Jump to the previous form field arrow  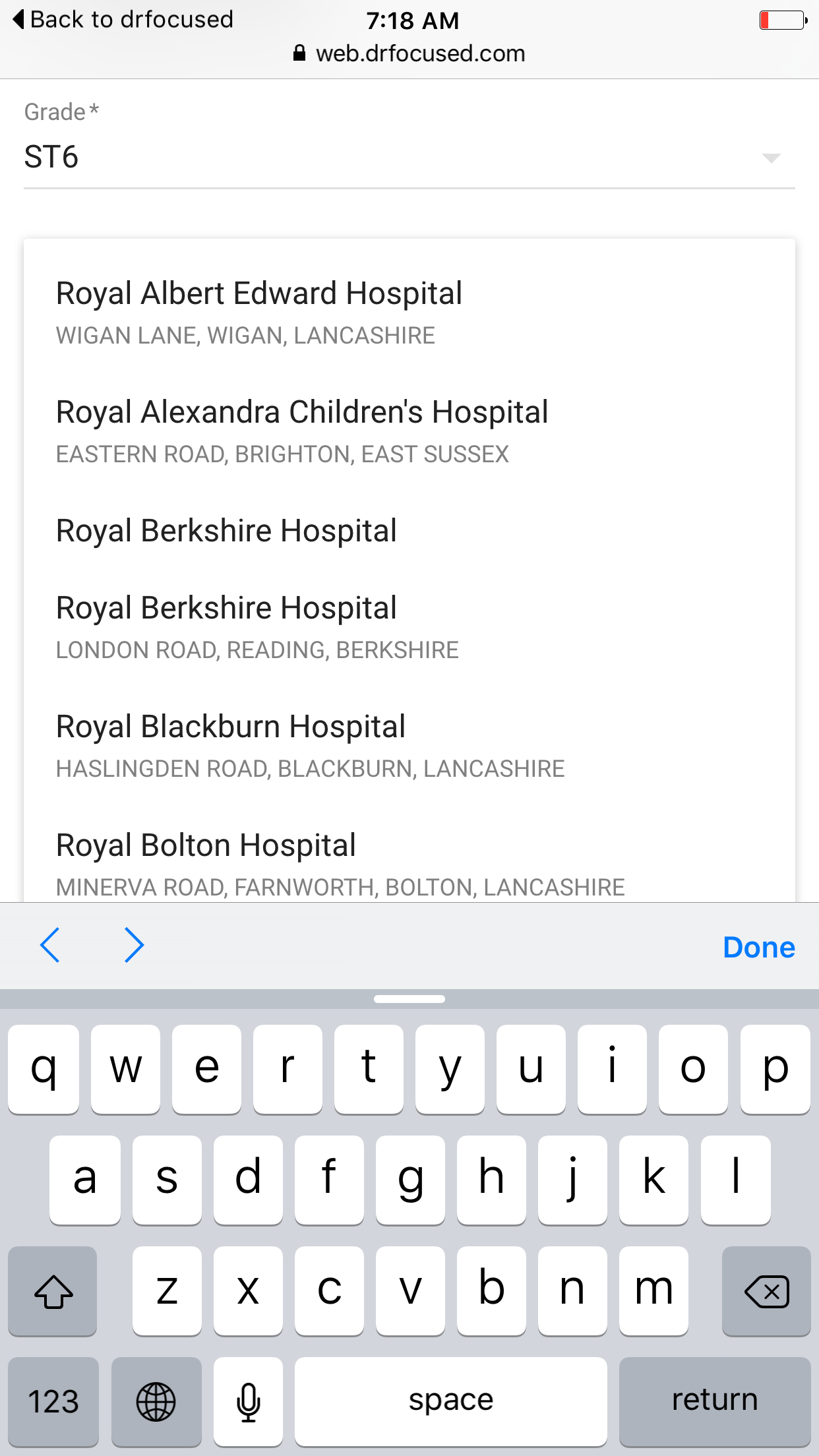click(50, 946)
